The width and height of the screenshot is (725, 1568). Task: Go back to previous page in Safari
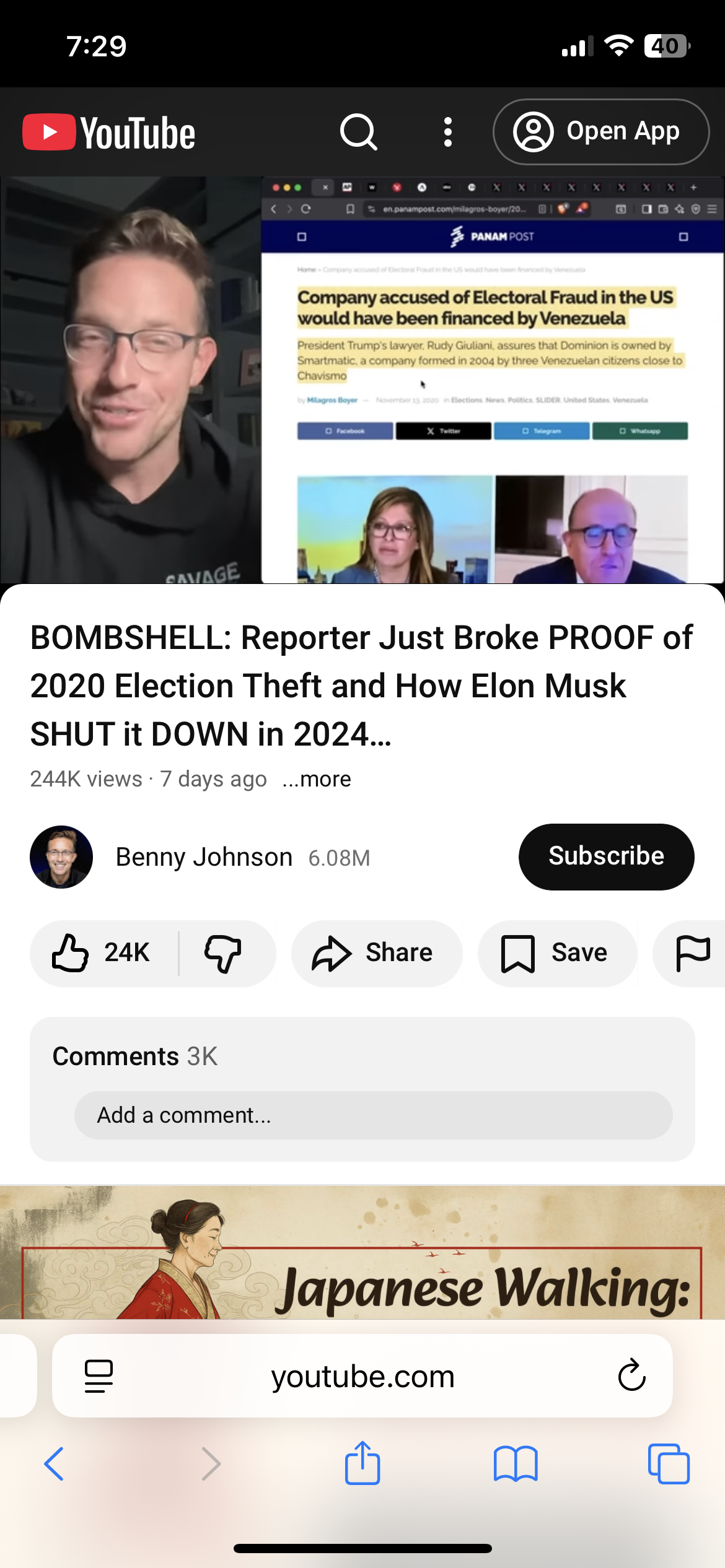pos(55,1464)
